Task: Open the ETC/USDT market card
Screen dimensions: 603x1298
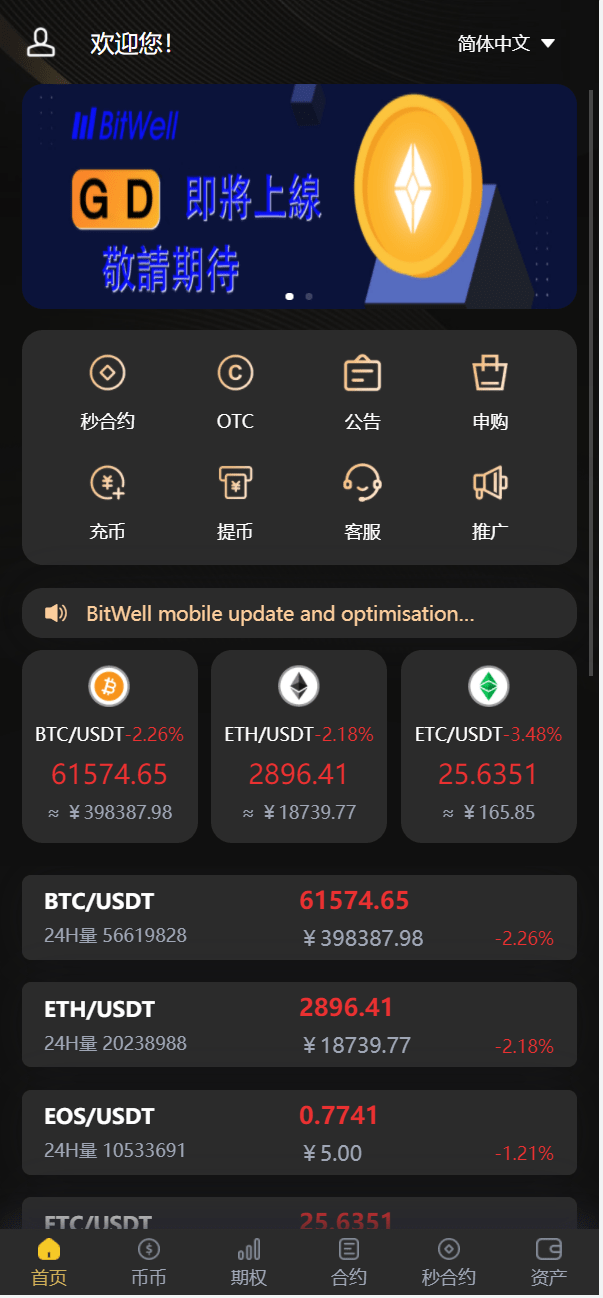Action: (488, 746)
